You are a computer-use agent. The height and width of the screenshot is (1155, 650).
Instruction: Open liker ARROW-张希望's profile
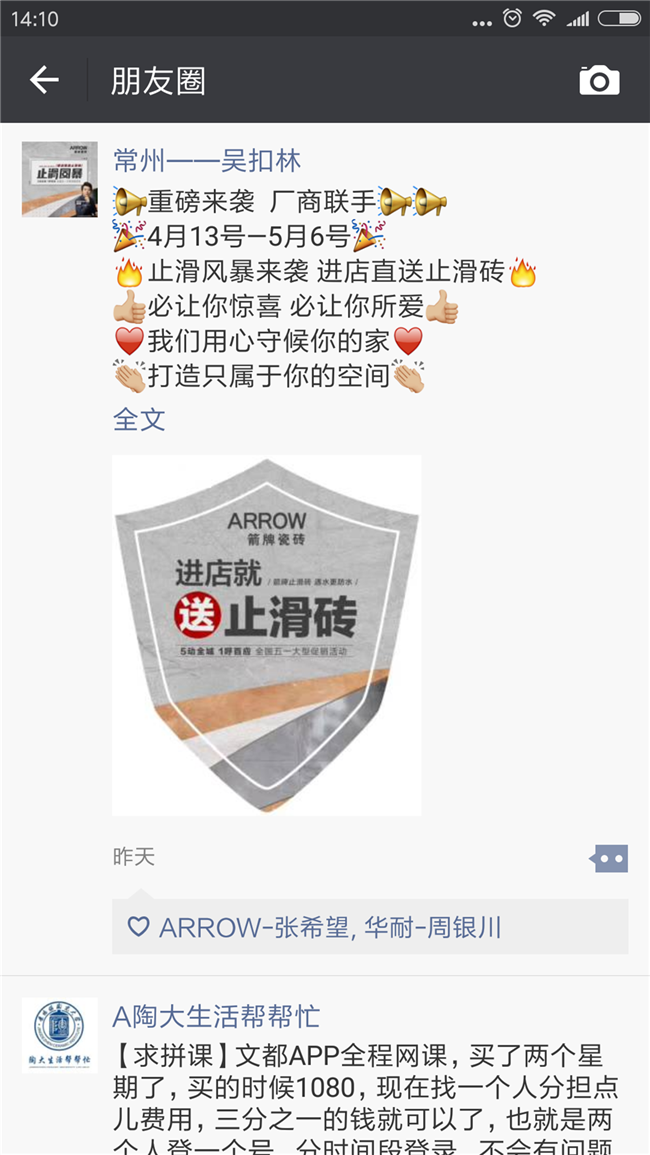tap(254, 927)
